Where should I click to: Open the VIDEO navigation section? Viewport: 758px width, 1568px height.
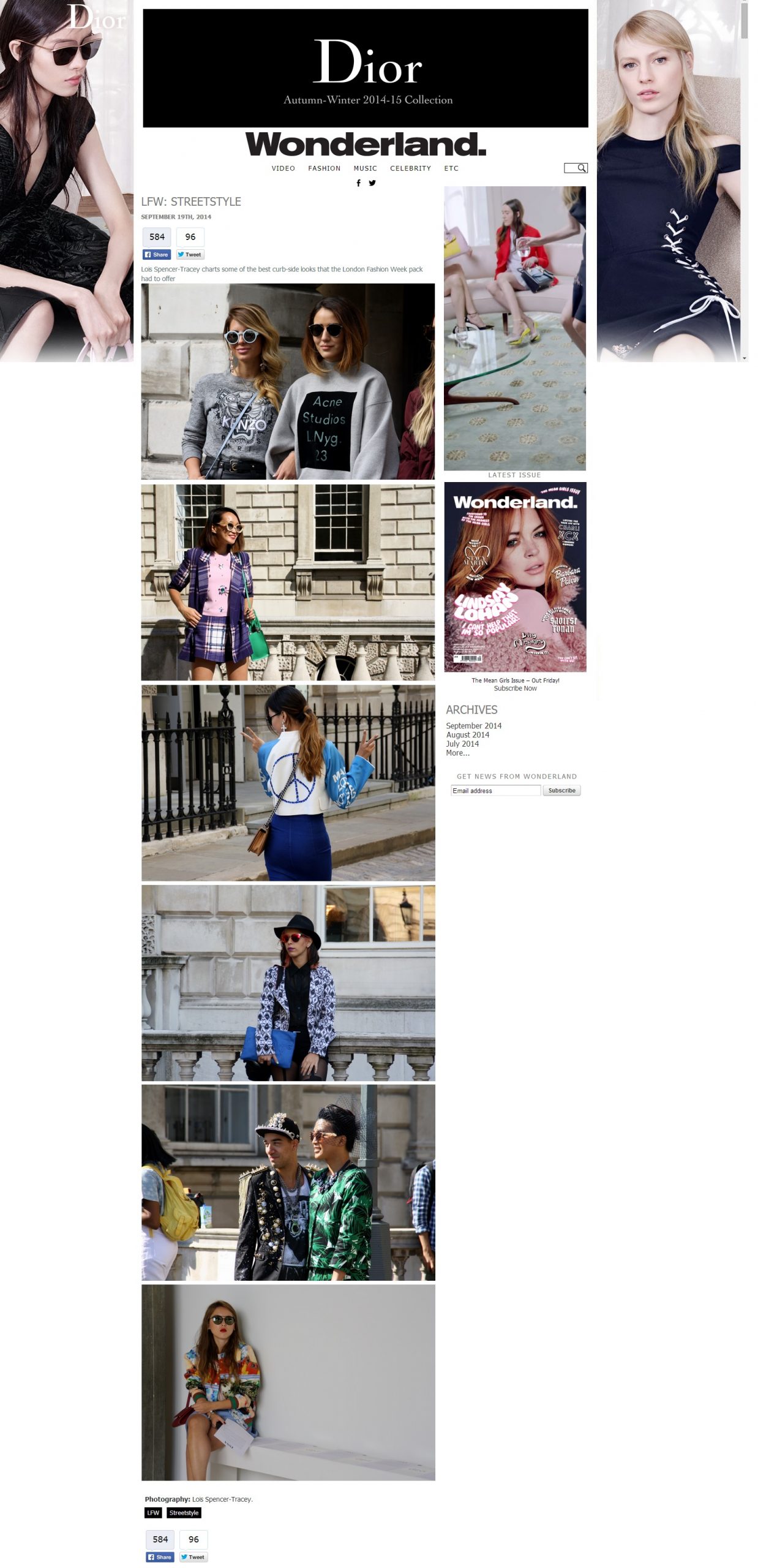(283, 168)
